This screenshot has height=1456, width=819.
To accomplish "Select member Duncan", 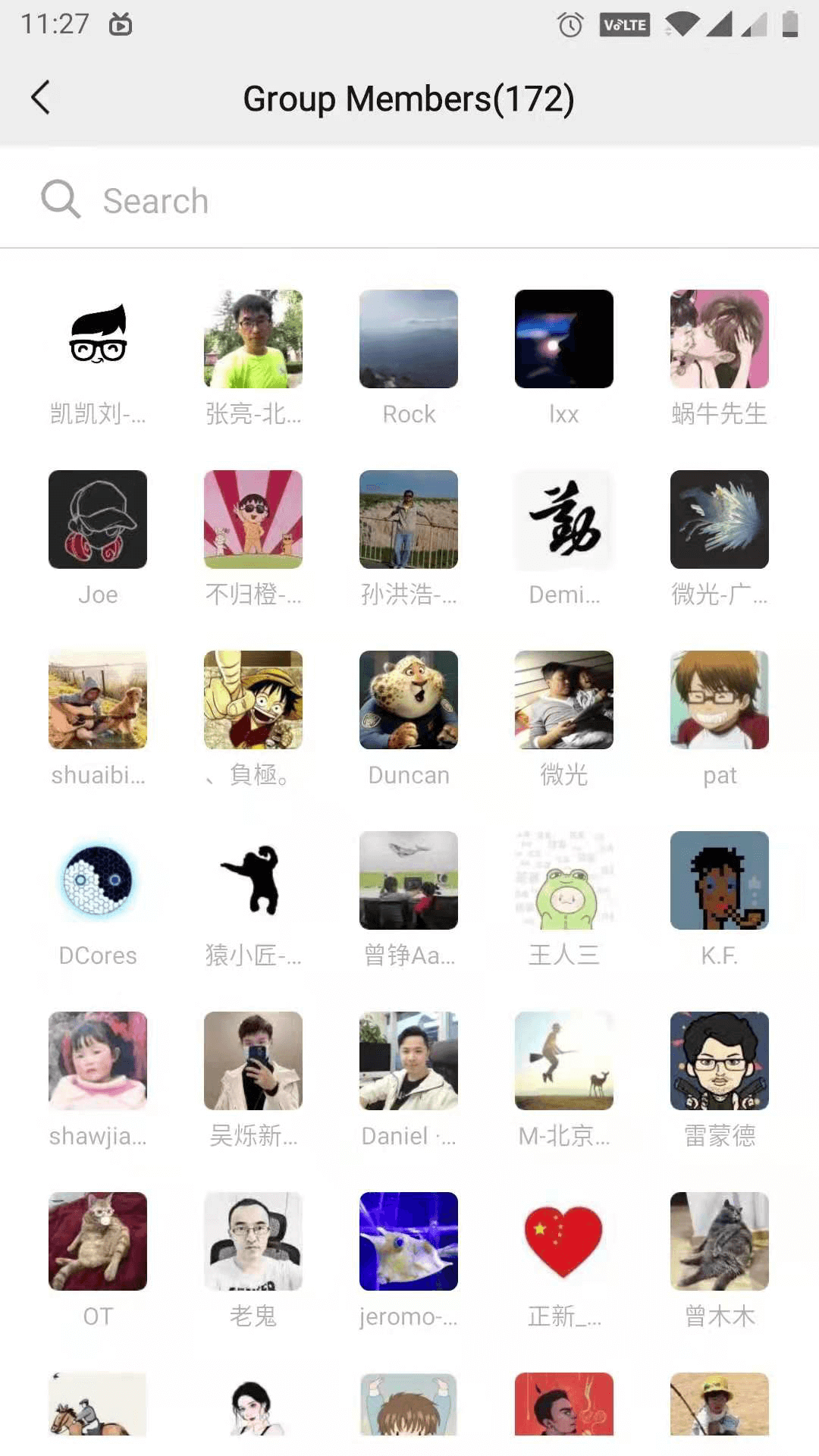I will pyautogui.click(x=409, y=700).
